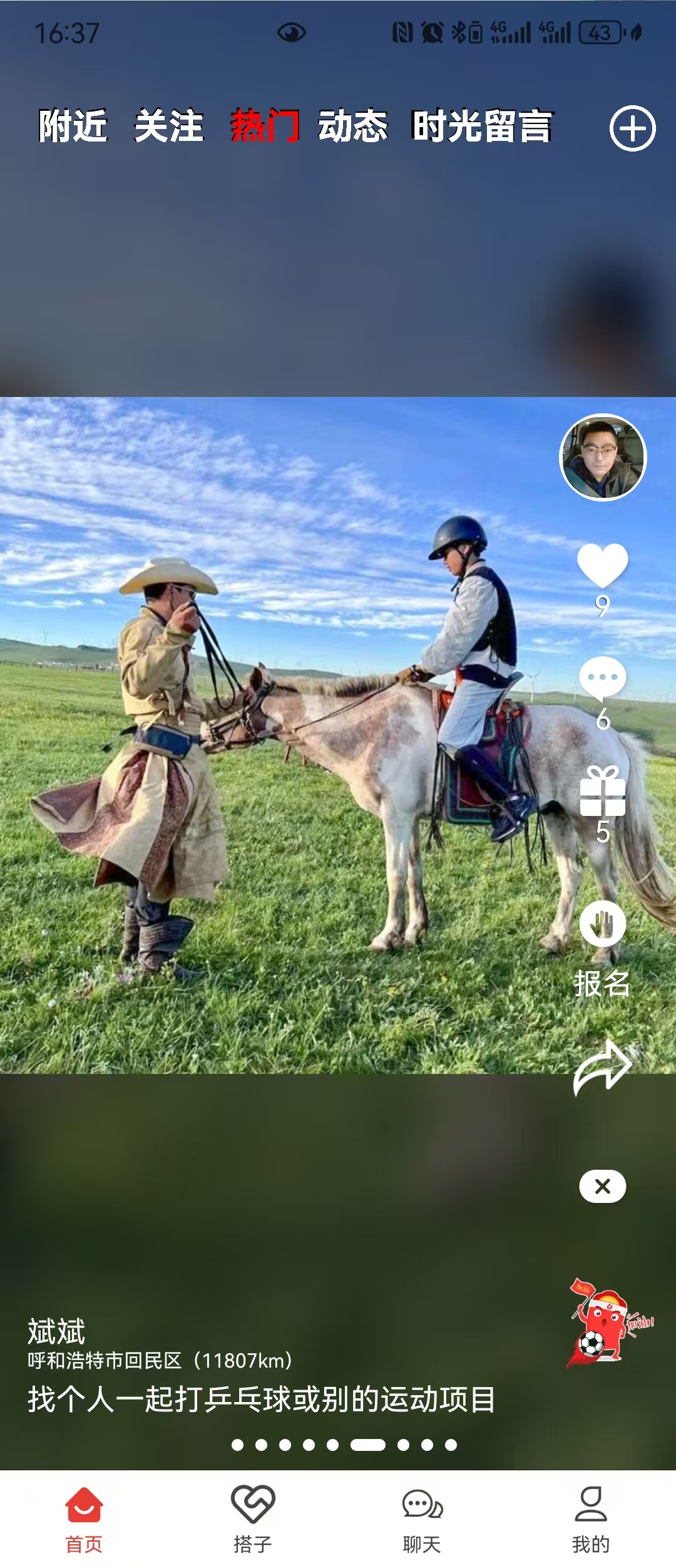Open the 聊天 tab
Screen dimensions: 676x1568
(422, 1517)
